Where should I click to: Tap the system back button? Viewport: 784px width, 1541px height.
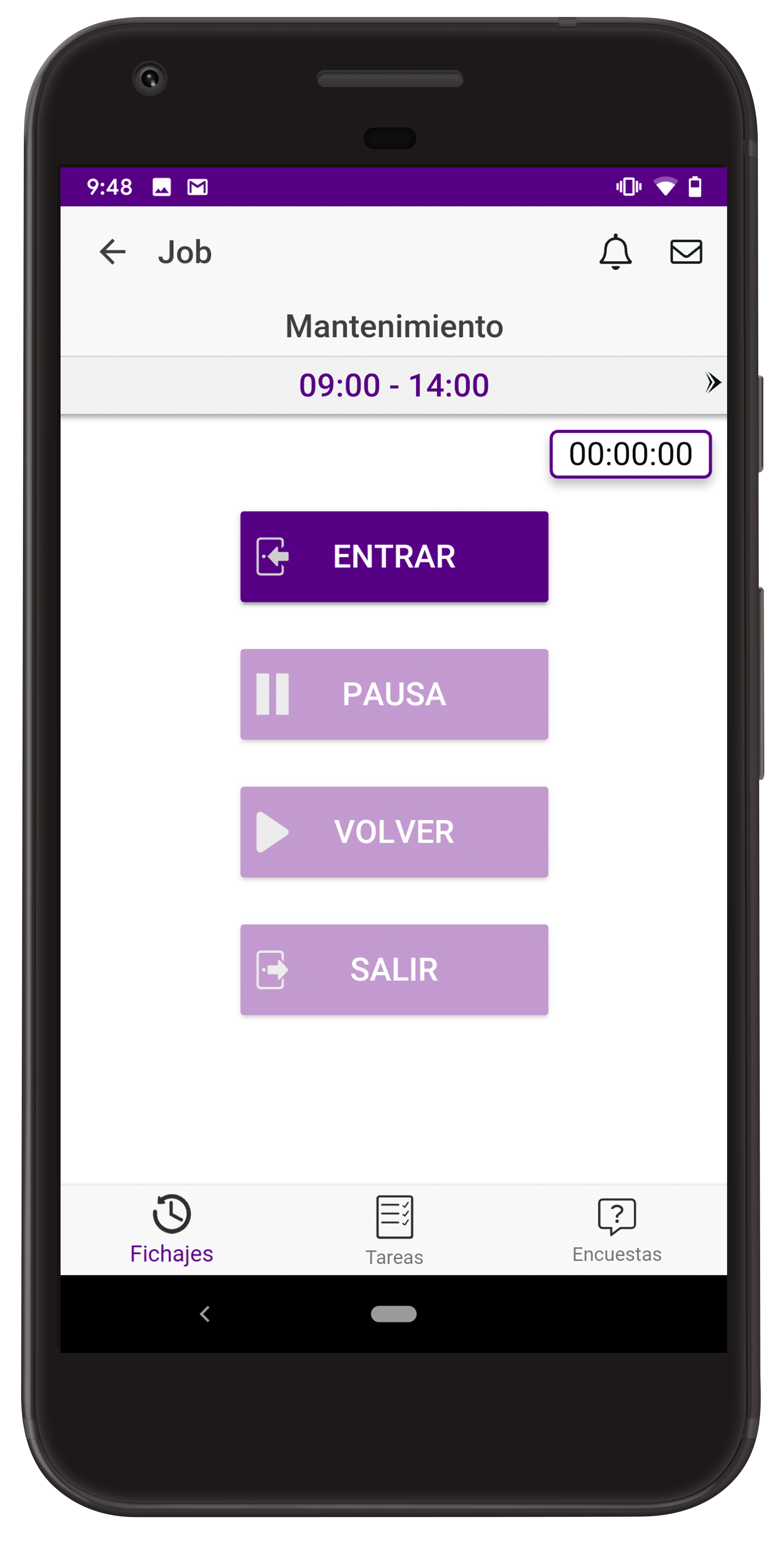click(205, 1313)
